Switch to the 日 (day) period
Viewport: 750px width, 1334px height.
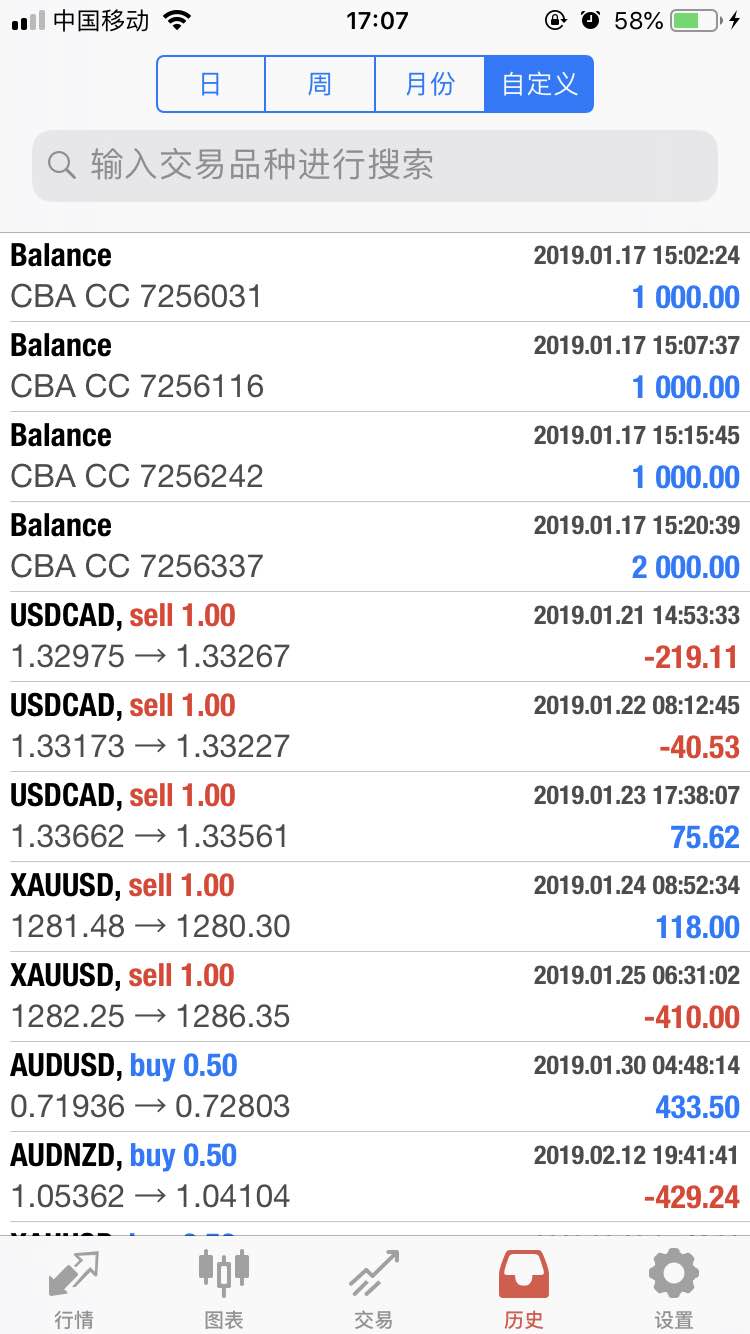point(211,84)
